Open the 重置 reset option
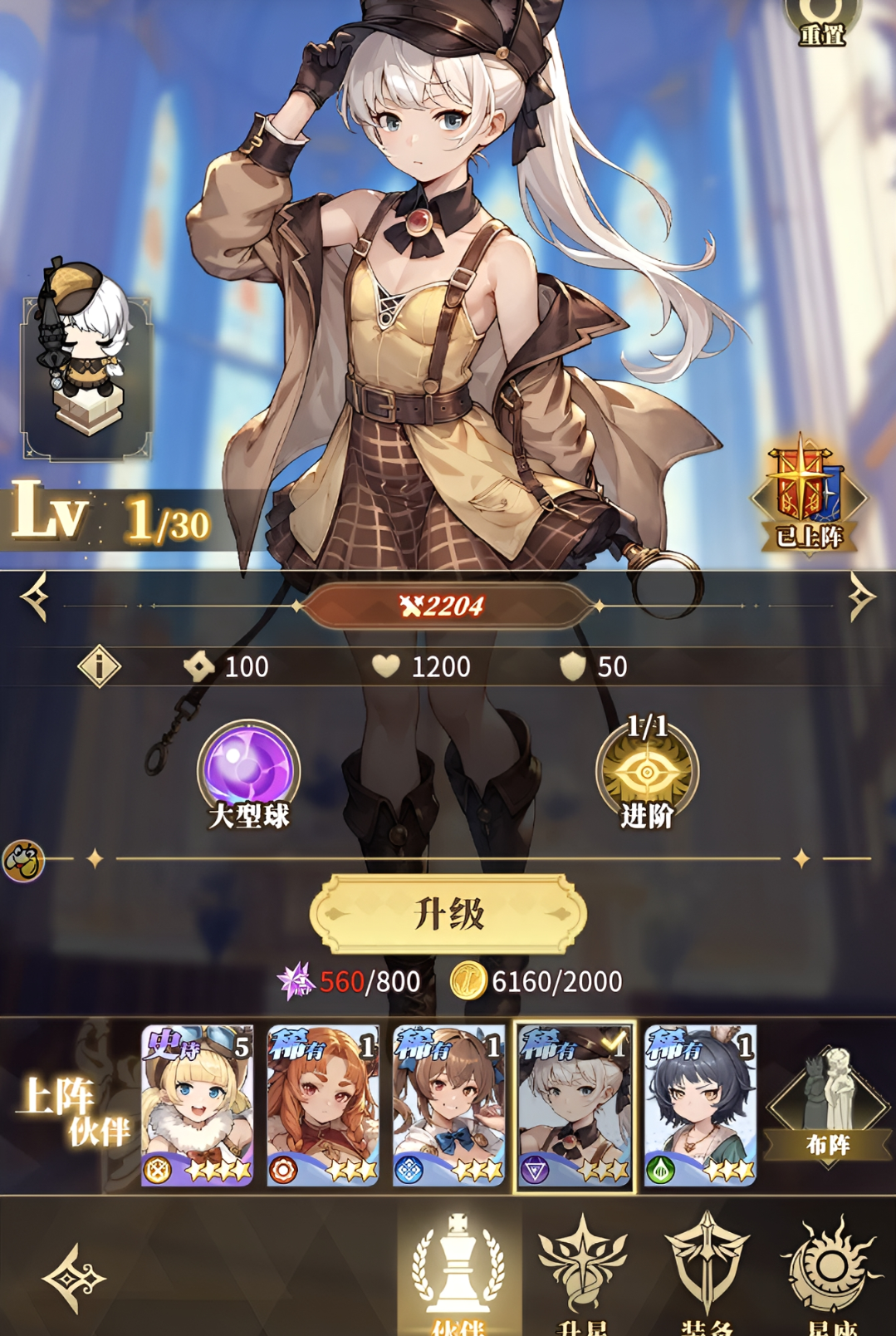The width and height of the screenshot is (896, 1336). [x=822, y=22]
